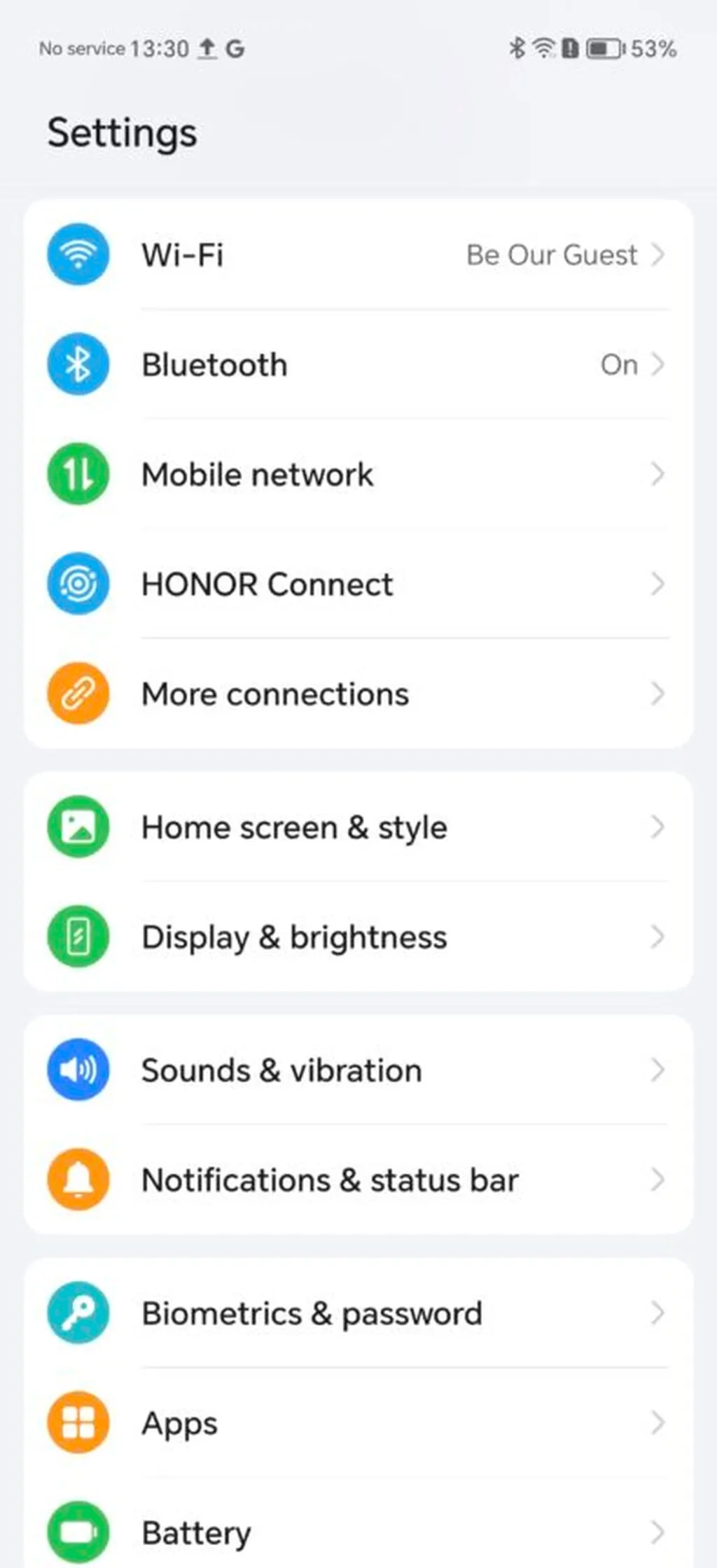Viewport: 717px width, 1568px height.
Task: Open HONOR Connect via its icon
Action: pos(78,584)
